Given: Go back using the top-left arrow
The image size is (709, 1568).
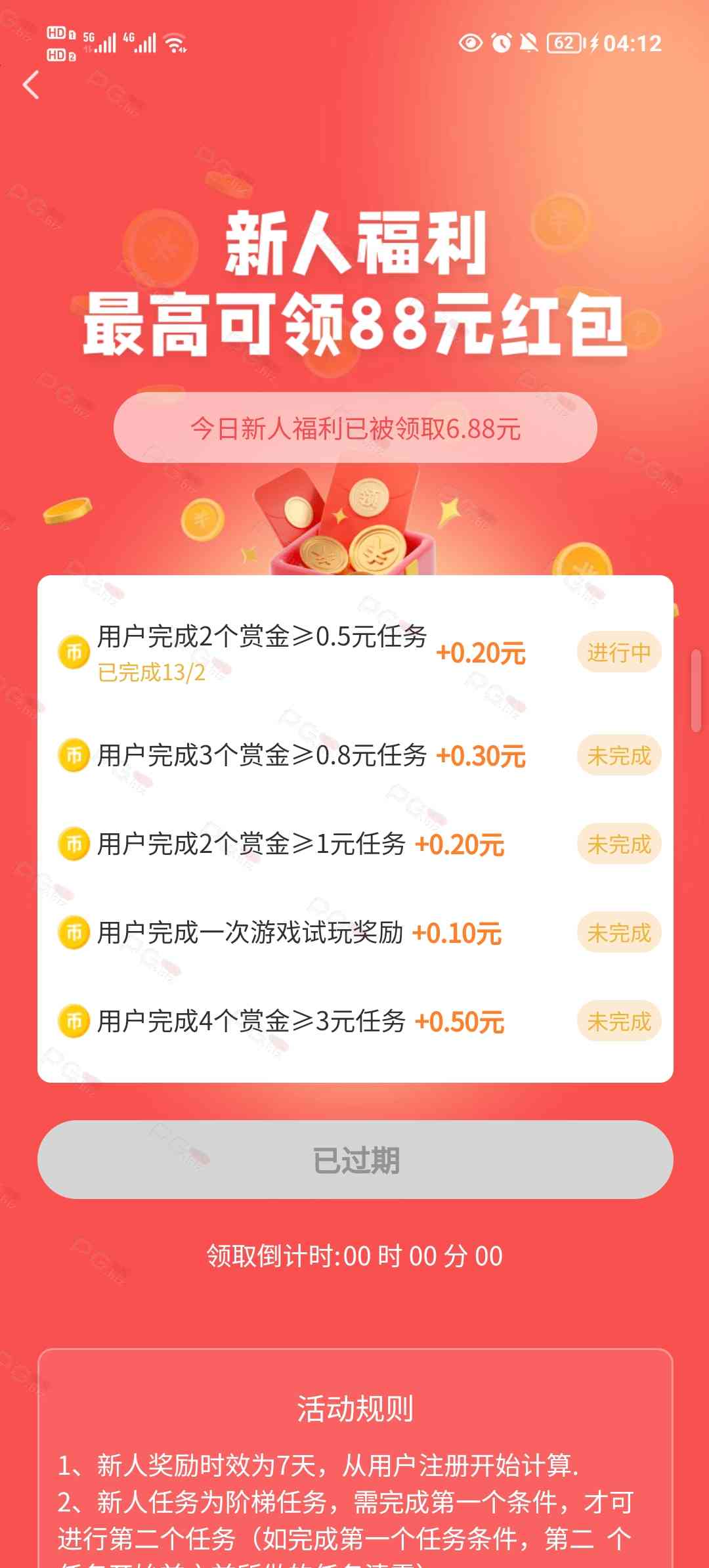Looking at the screenshot, I should point(31,85).
